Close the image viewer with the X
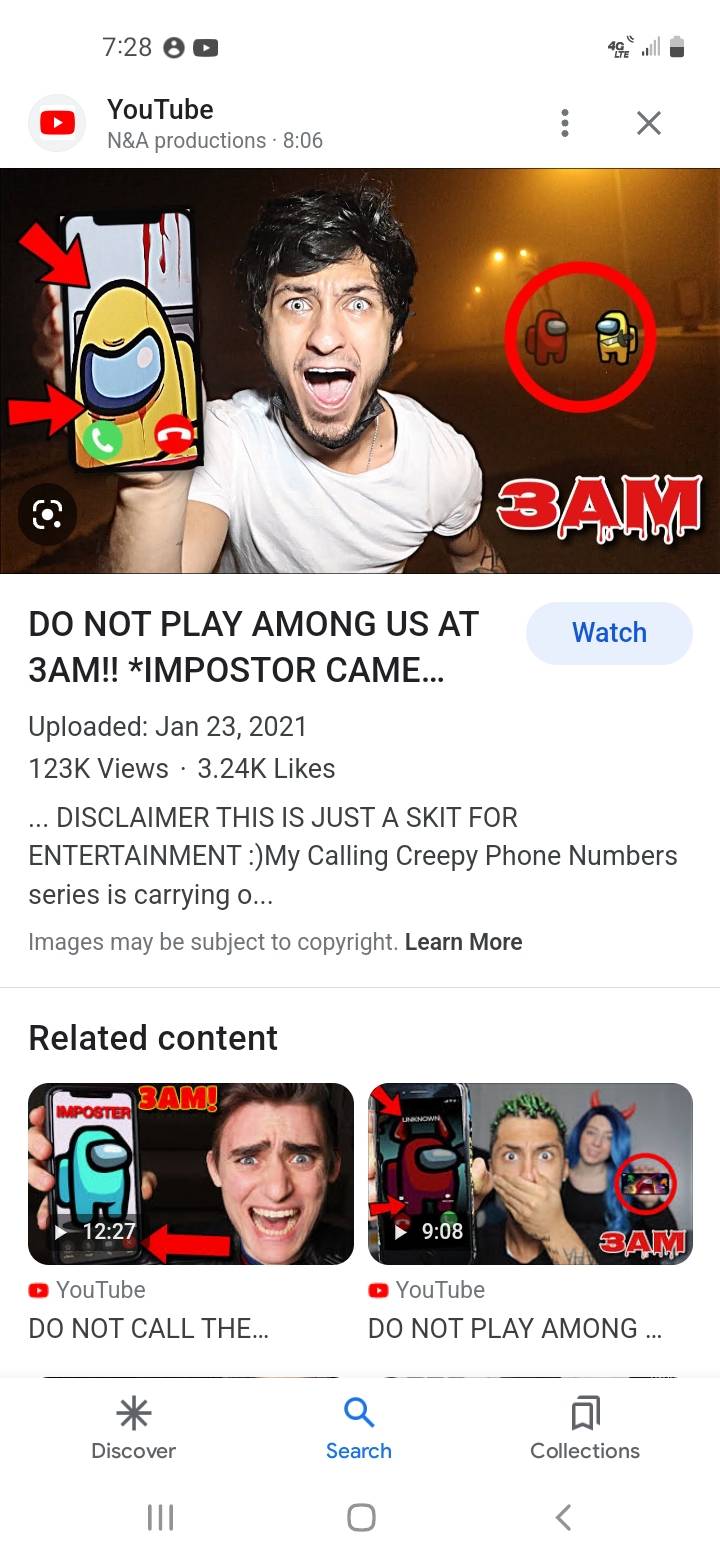This screenshot has width=720, height=1560. [x=649, y=124]
